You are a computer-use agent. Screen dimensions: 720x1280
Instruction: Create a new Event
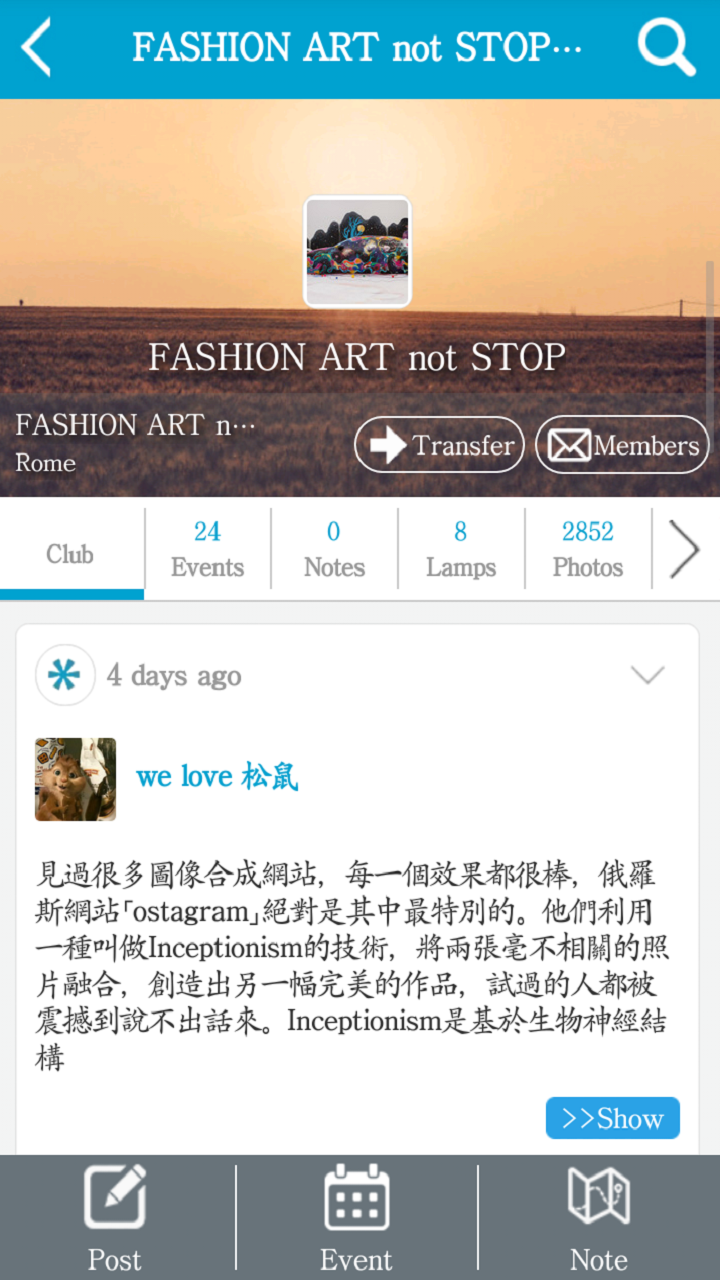pos(357,1217)
